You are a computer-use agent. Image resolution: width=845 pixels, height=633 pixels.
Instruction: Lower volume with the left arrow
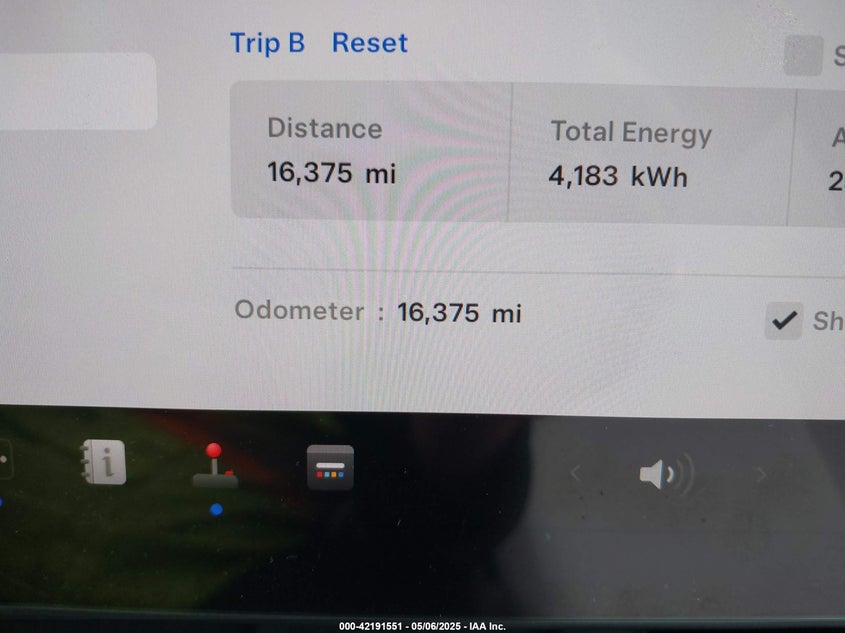click(x=575, y=474)
